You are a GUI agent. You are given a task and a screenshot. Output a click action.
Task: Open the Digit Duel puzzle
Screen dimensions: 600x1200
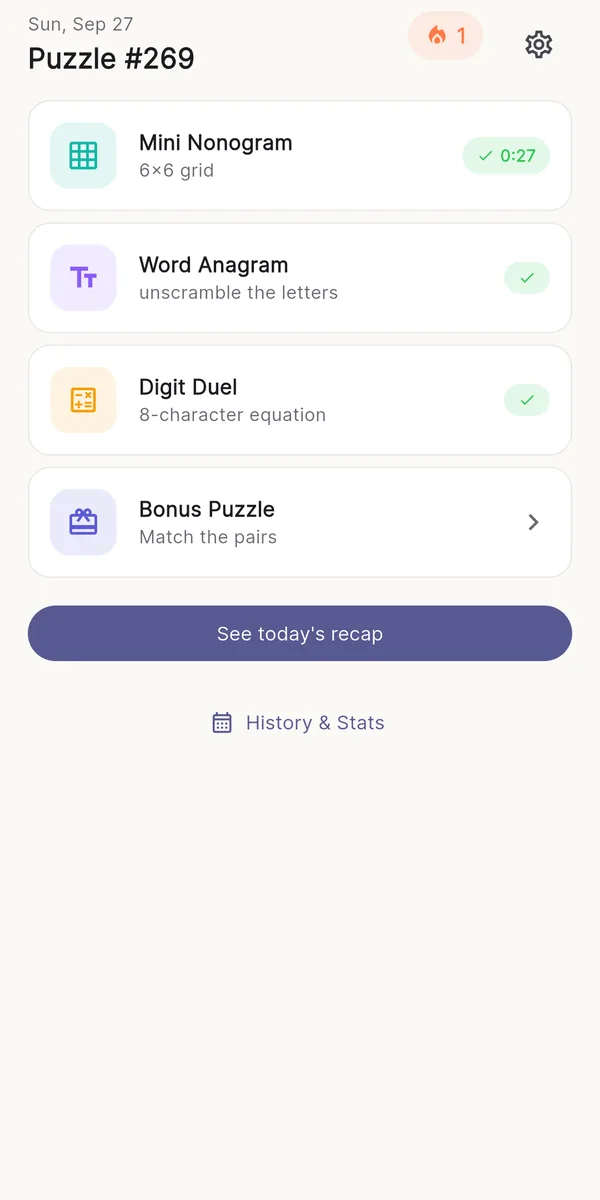tap(300, 400)
